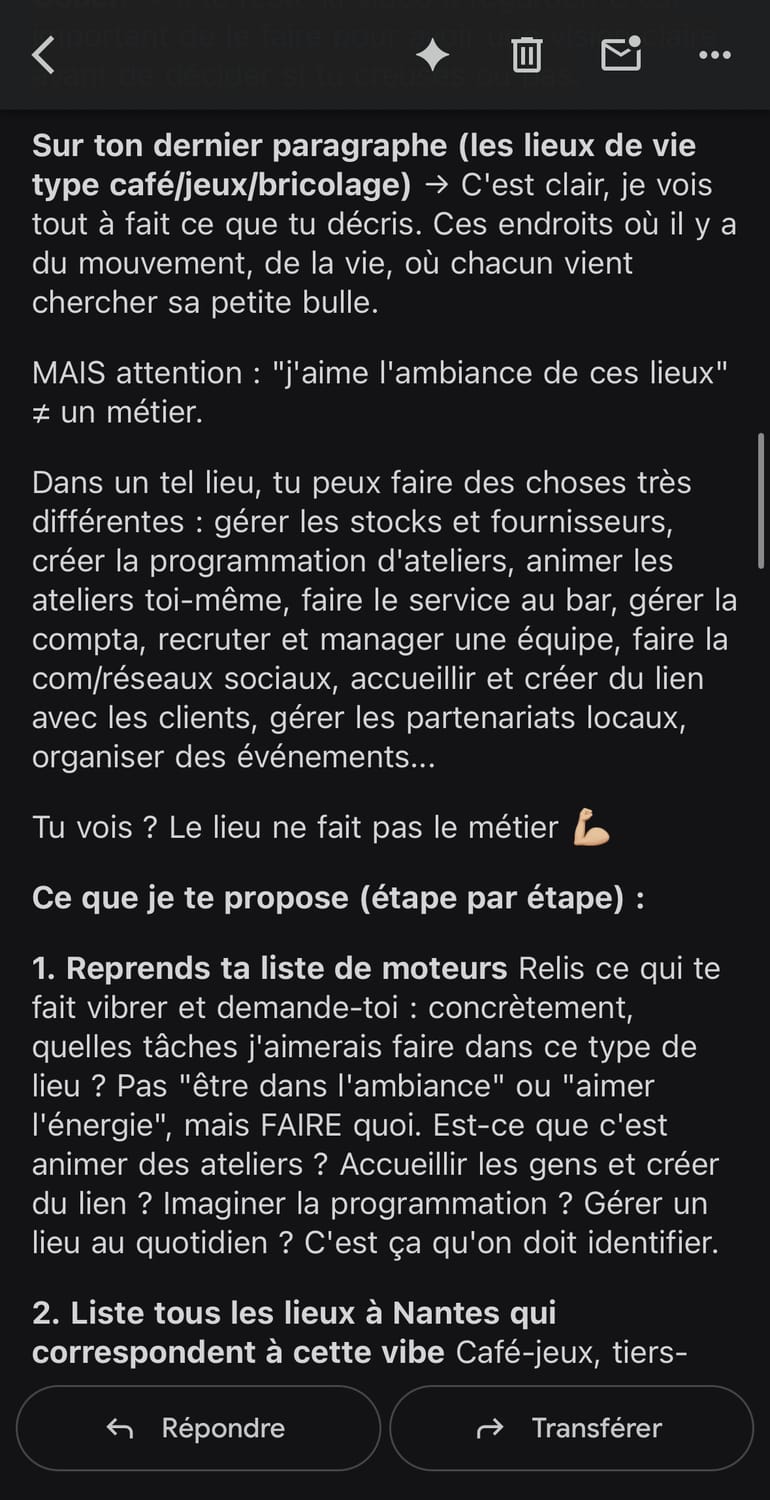The width and height of the screenshot is (770, 1500).
Task: Mark this email as unread
Action: pyautogui.click(x=620, y=55)
